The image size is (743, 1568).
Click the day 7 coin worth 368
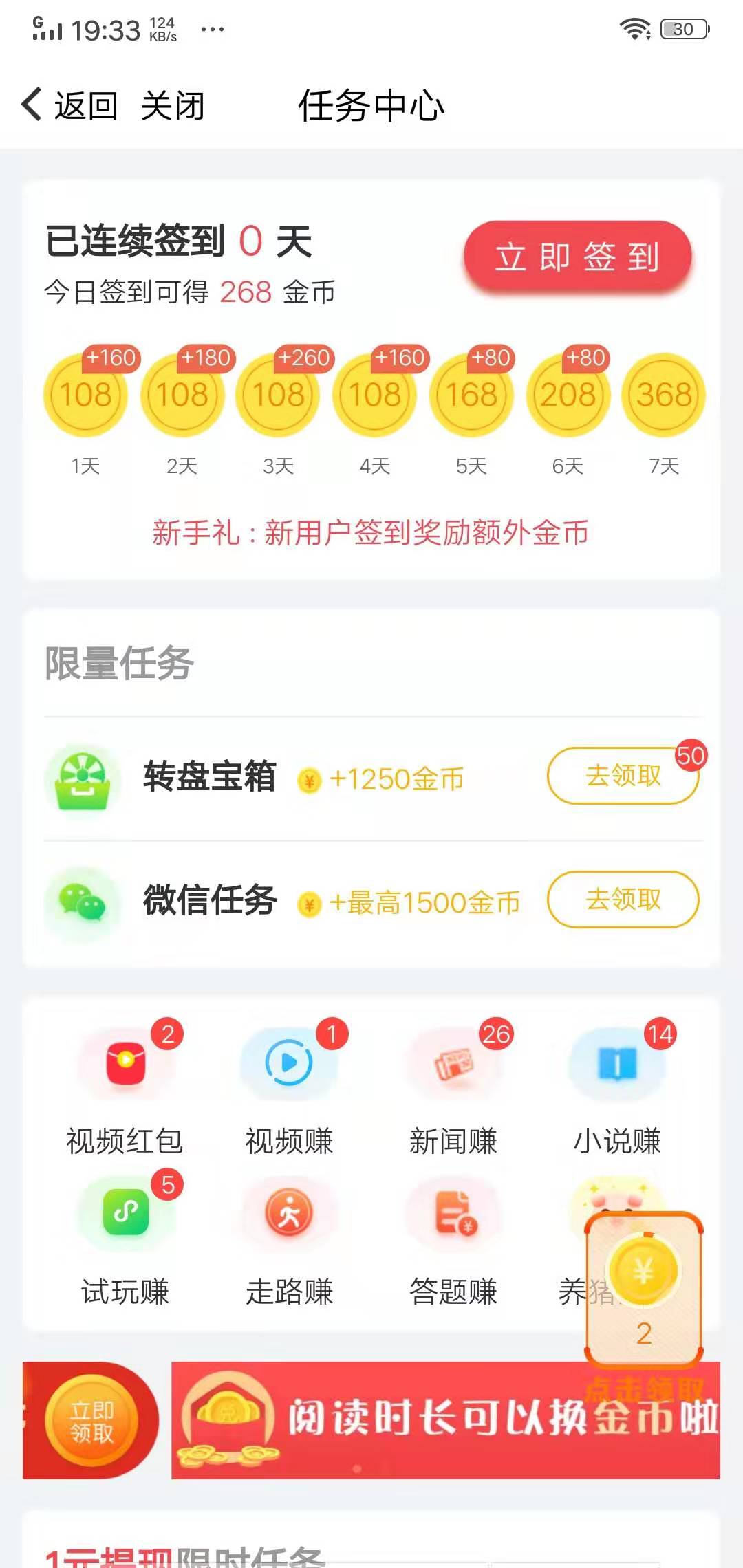pyautogui.click(x=662, y=394)
